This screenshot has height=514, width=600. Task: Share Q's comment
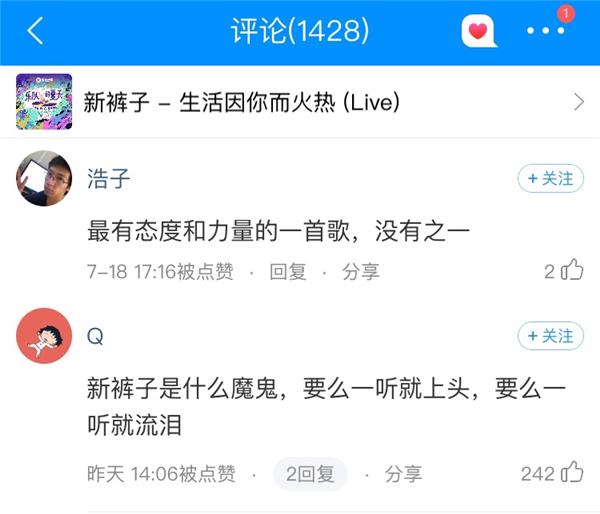(404, 473)
